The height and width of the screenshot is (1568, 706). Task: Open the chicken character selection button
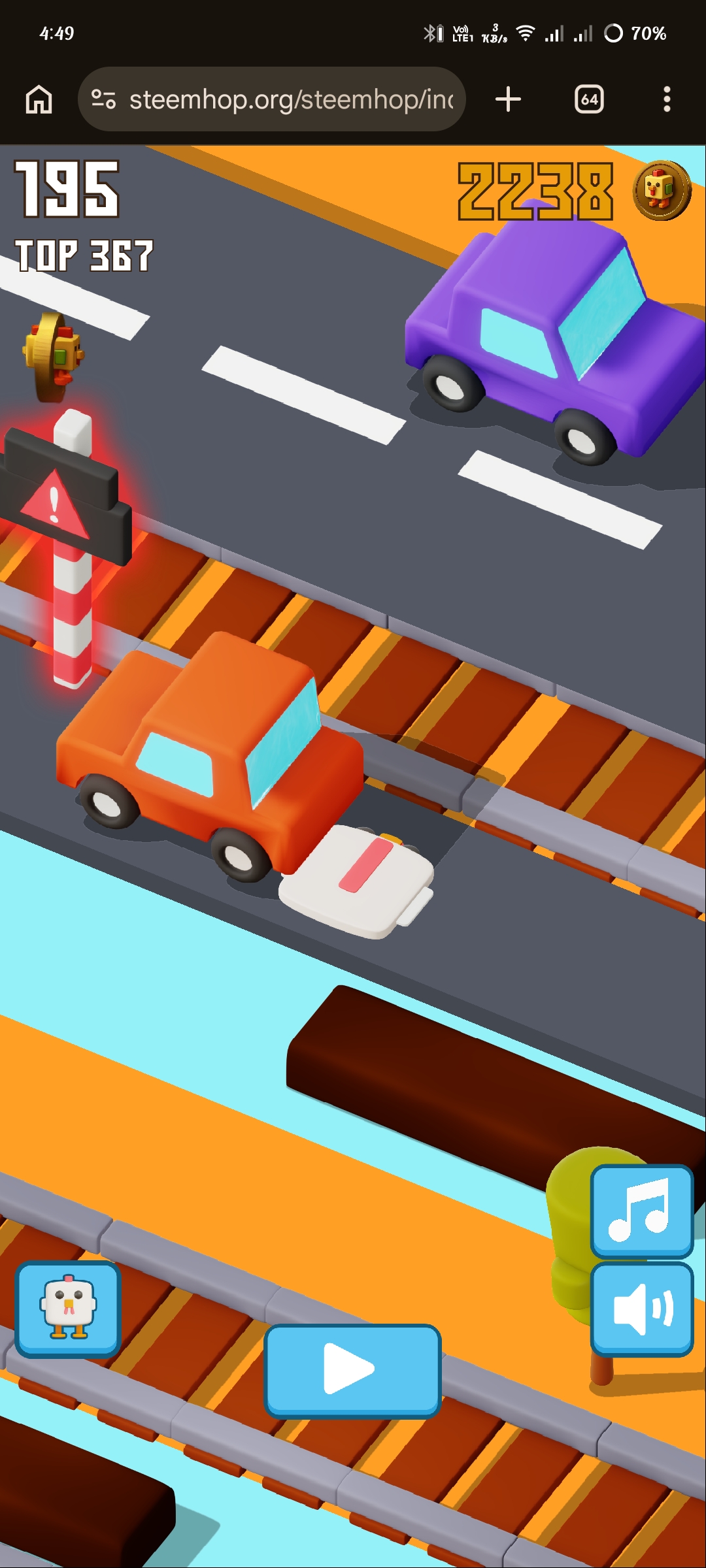[x=68, y=1309]
